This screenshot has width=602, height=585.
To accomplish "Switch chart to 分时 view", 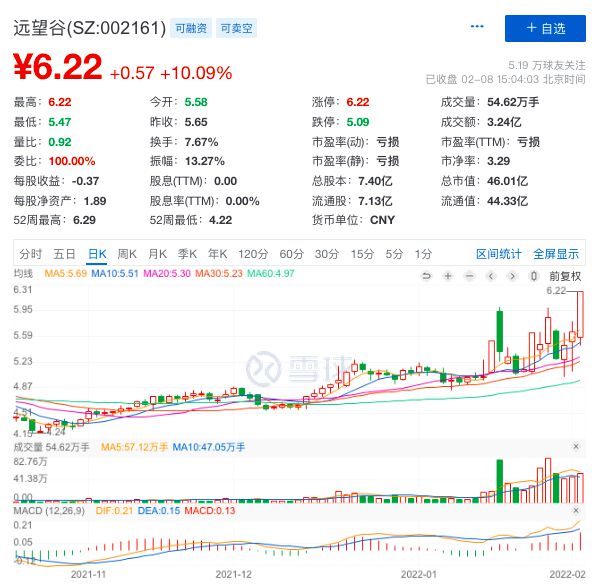I will (30, 254).
